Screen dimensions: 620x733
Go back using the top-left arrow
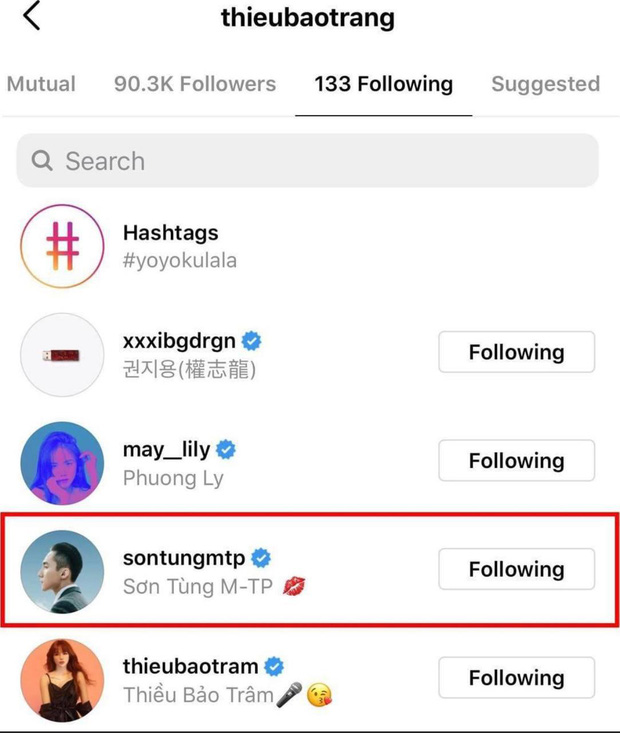pos(32,17)
